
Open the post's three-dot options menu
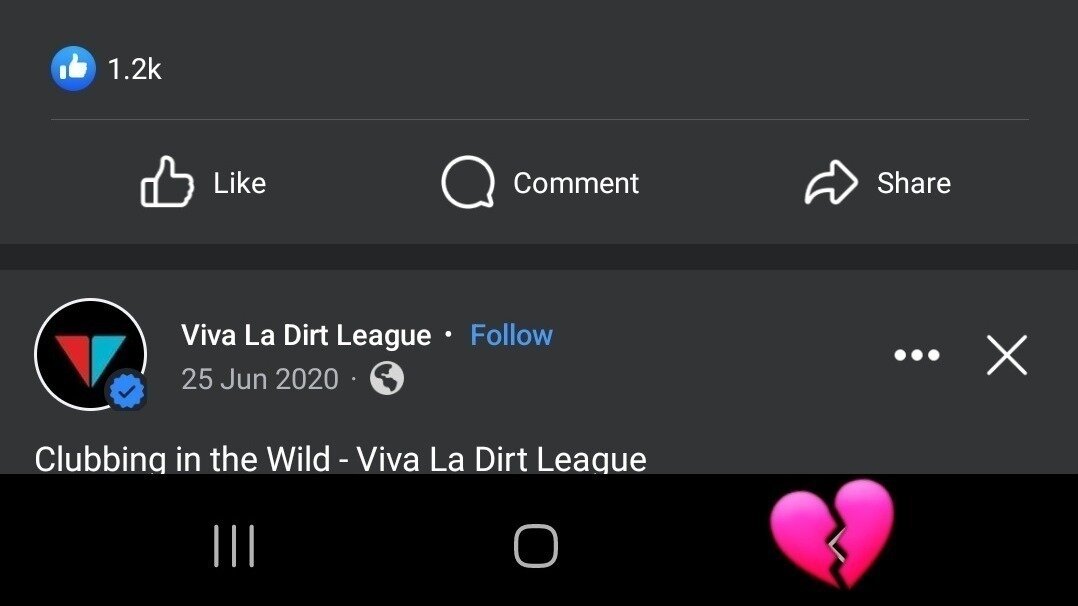pos(916,355)
